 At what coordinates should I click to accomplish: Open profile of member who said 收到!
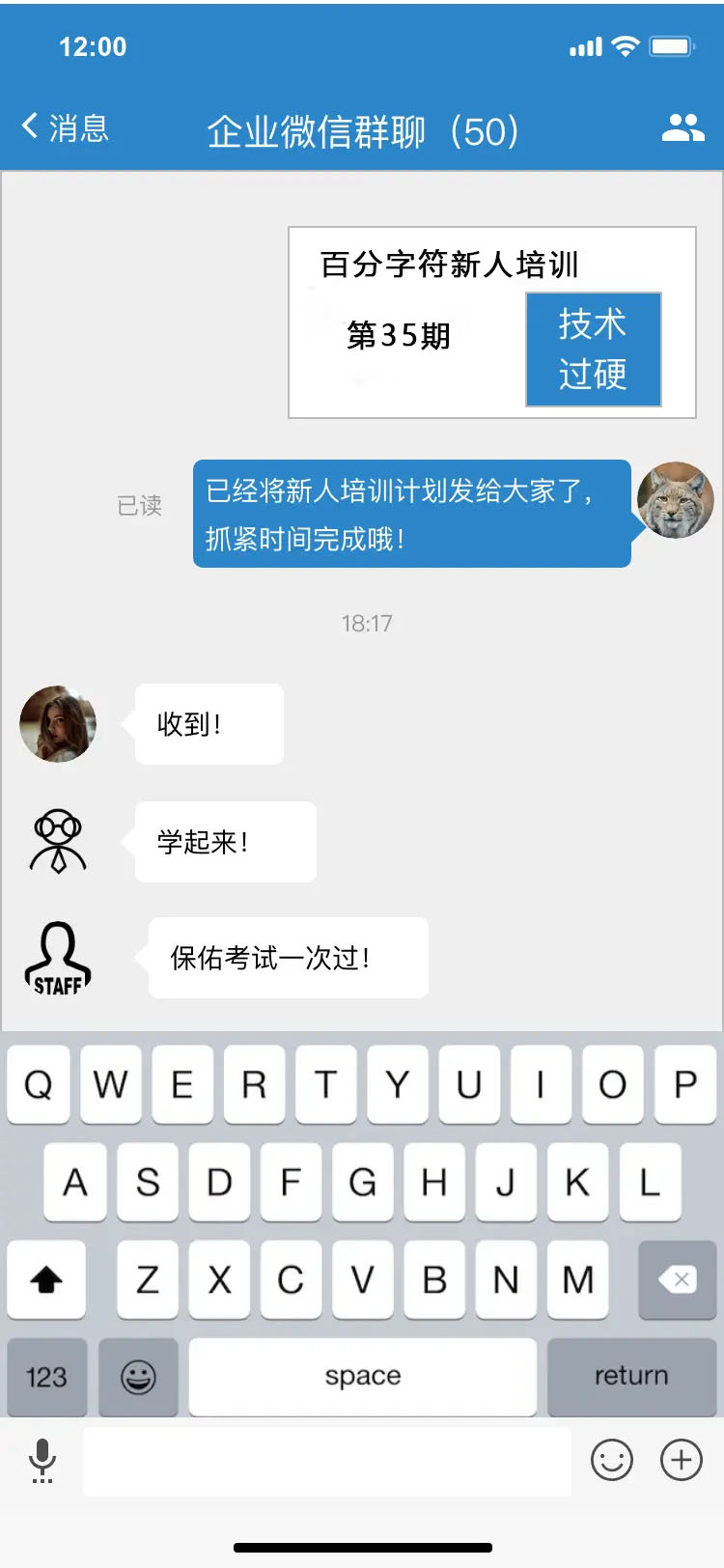tap(58, 724)
